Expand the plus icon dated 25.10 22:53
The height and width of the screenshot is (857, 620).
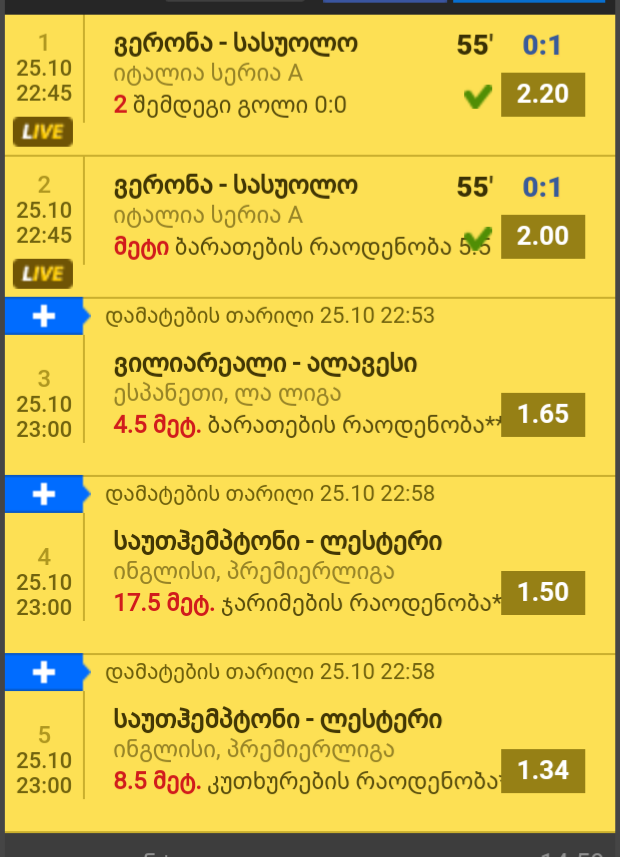(43, 316)
